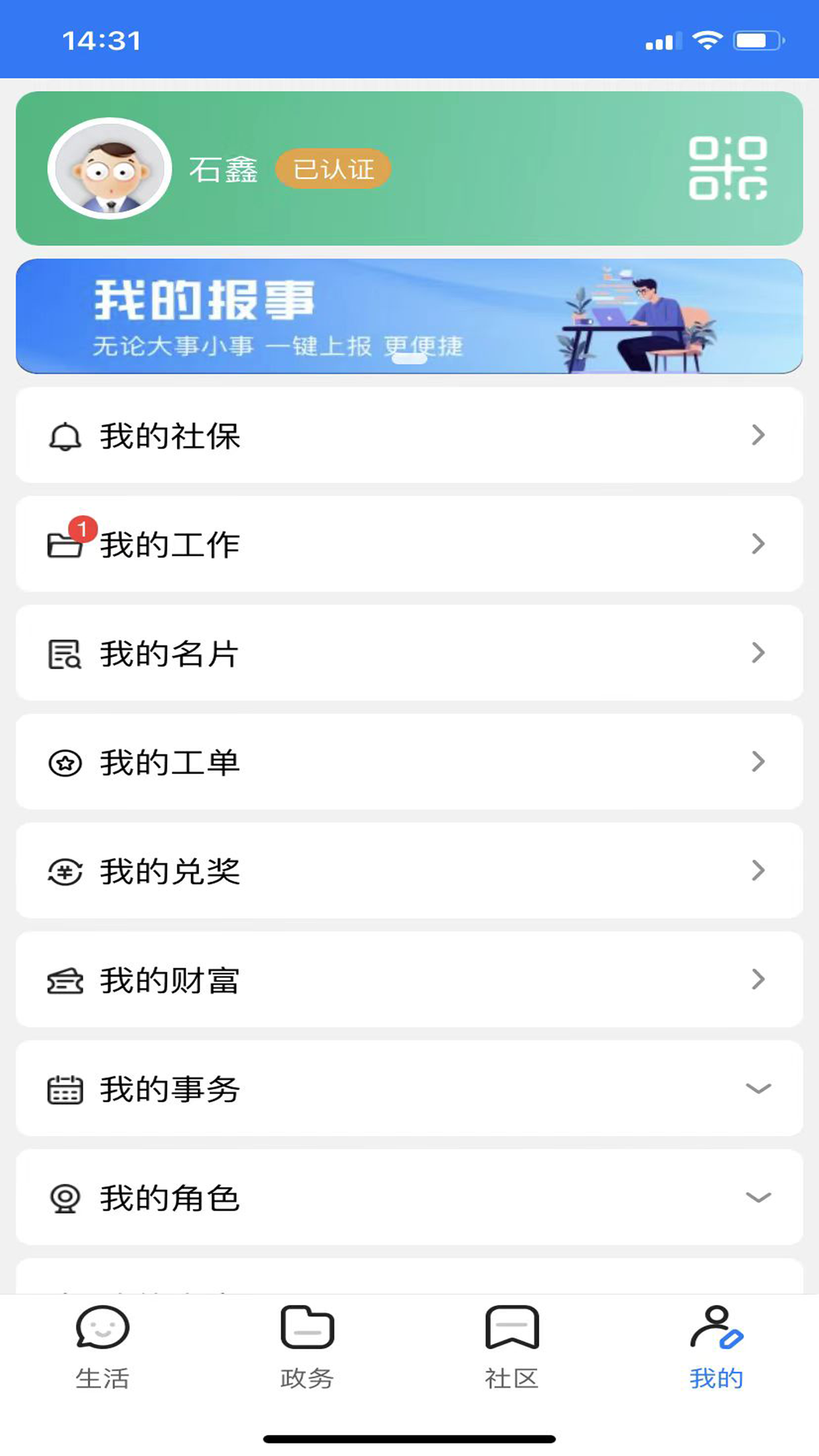The height and width of the screenshot is (1456, 819).
Task: Open the 我的报事 banner
Action: 409,317
